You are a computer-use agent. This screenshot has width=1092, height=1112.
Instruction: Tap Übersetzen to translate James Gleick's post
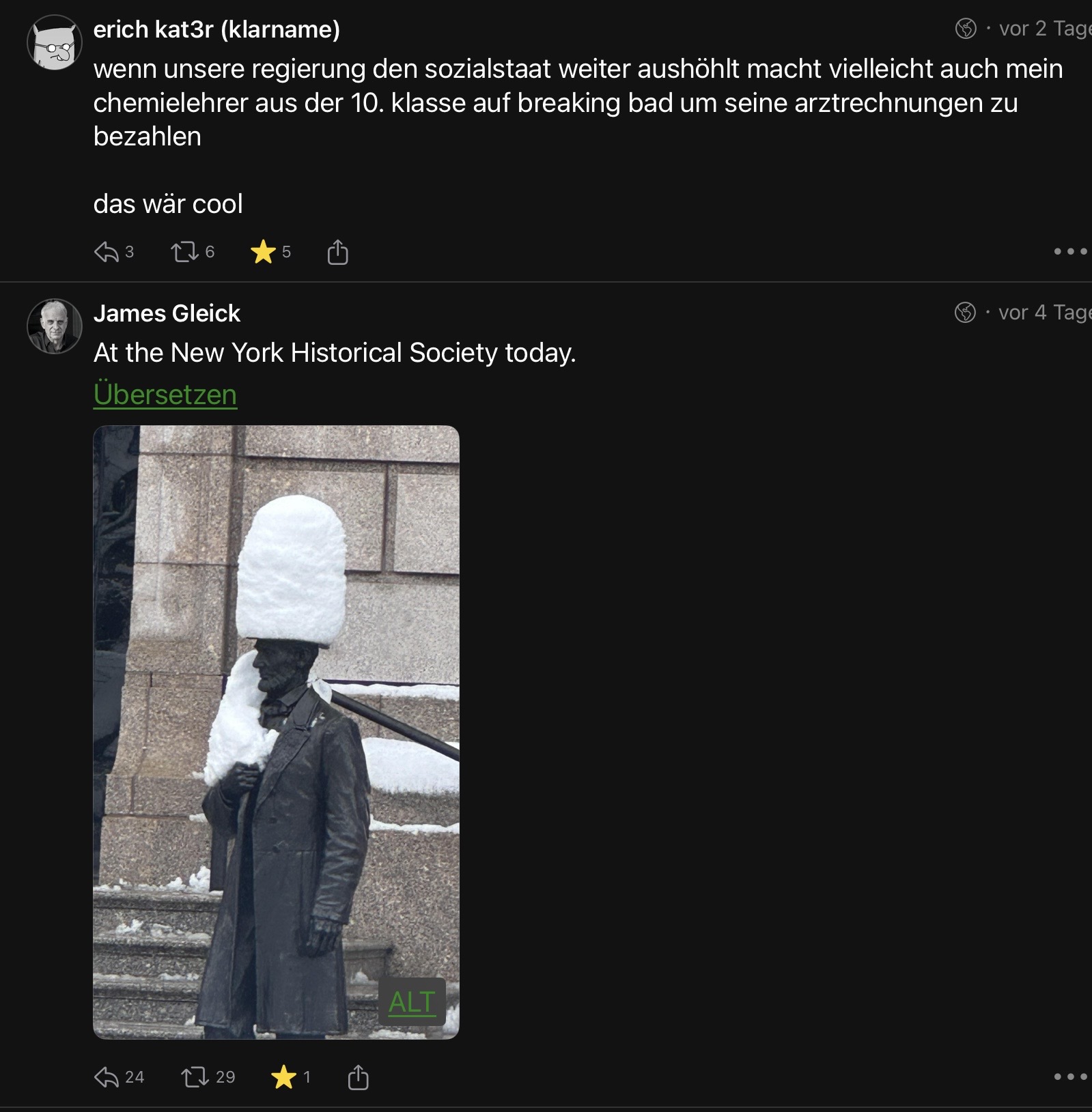pyautogui.click(x=165, y=395)
